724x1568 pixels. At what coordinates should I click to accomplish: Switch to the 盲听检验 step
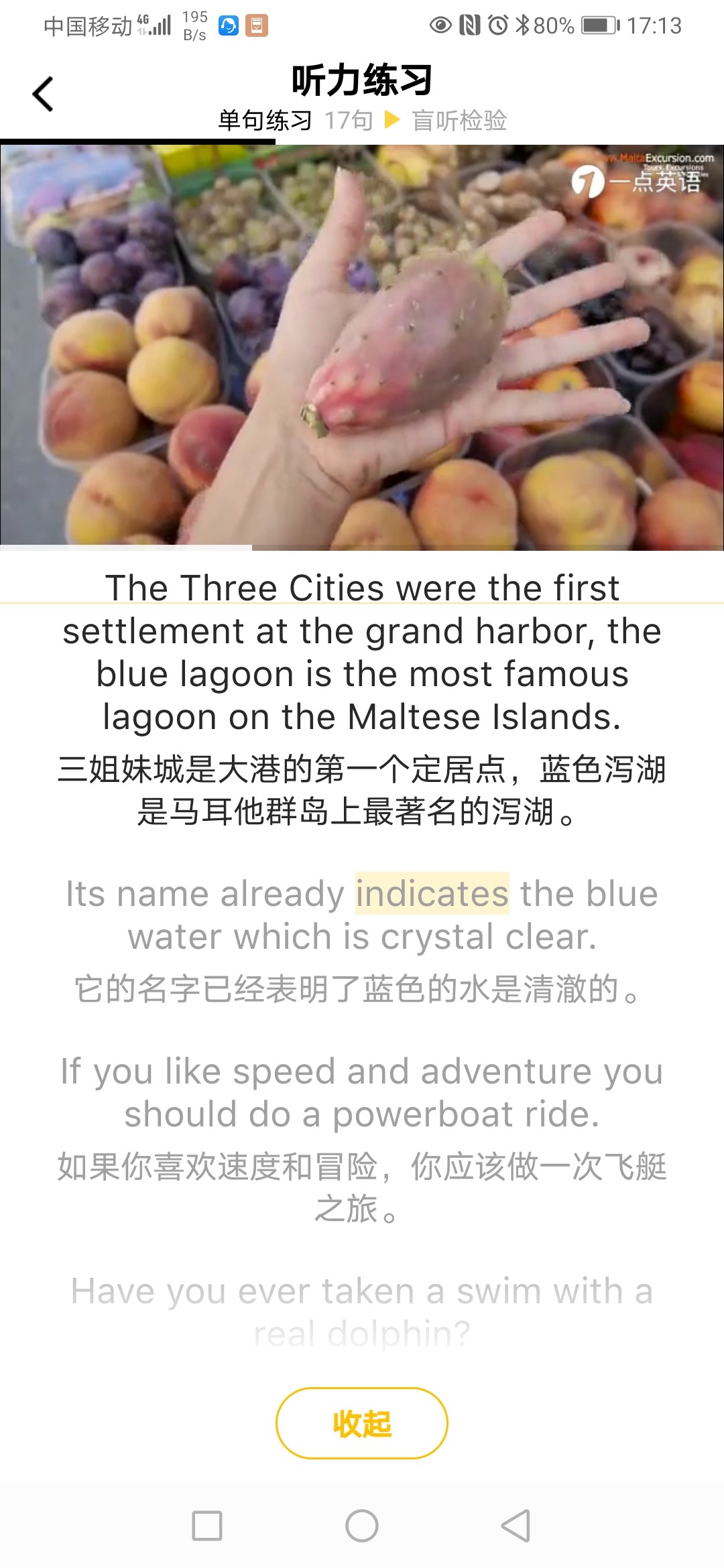459,121
